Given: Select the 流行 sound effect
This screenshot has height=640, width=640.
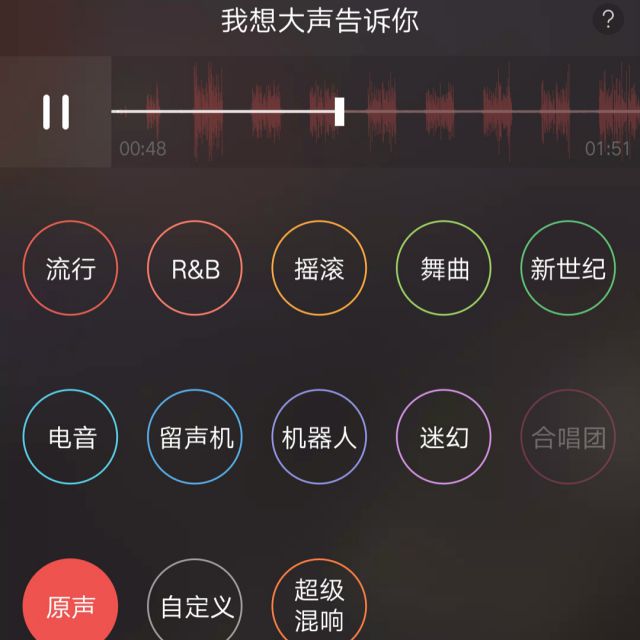Looking at the screenshot, I should (x=70, y=268).
